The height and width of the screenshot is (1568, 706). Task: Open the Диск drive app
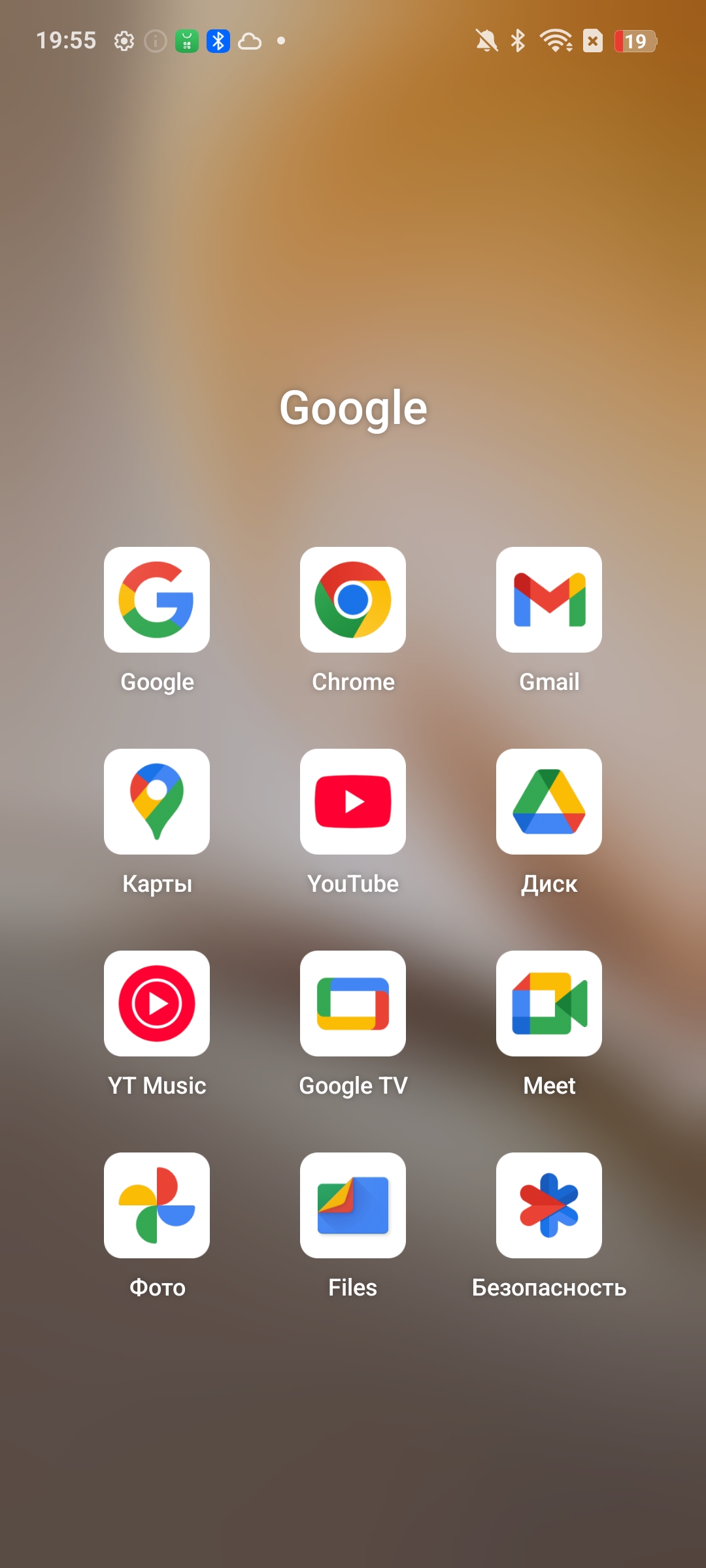pyautogui.click(x=549, y=802)
